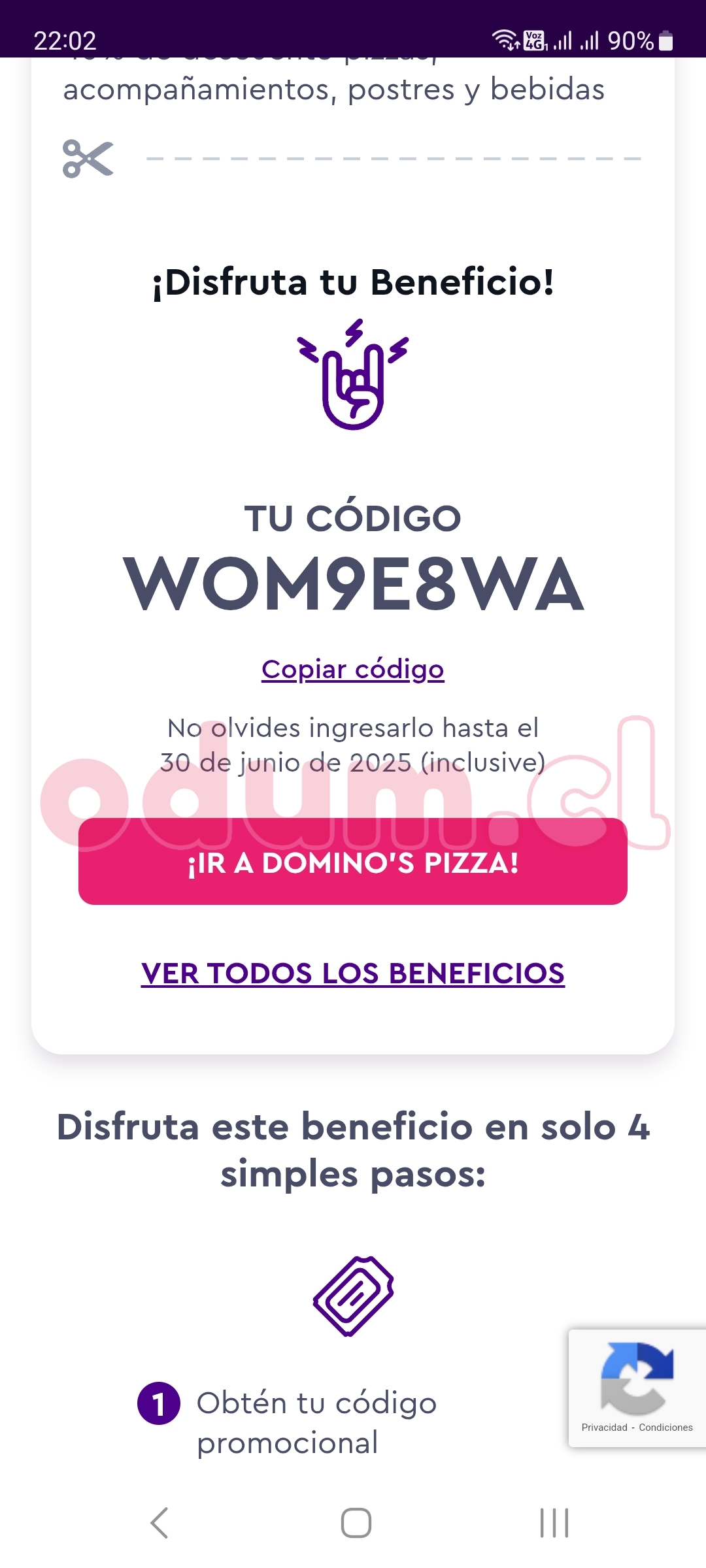Go back using the system back button

click(x=160, y=1523)
